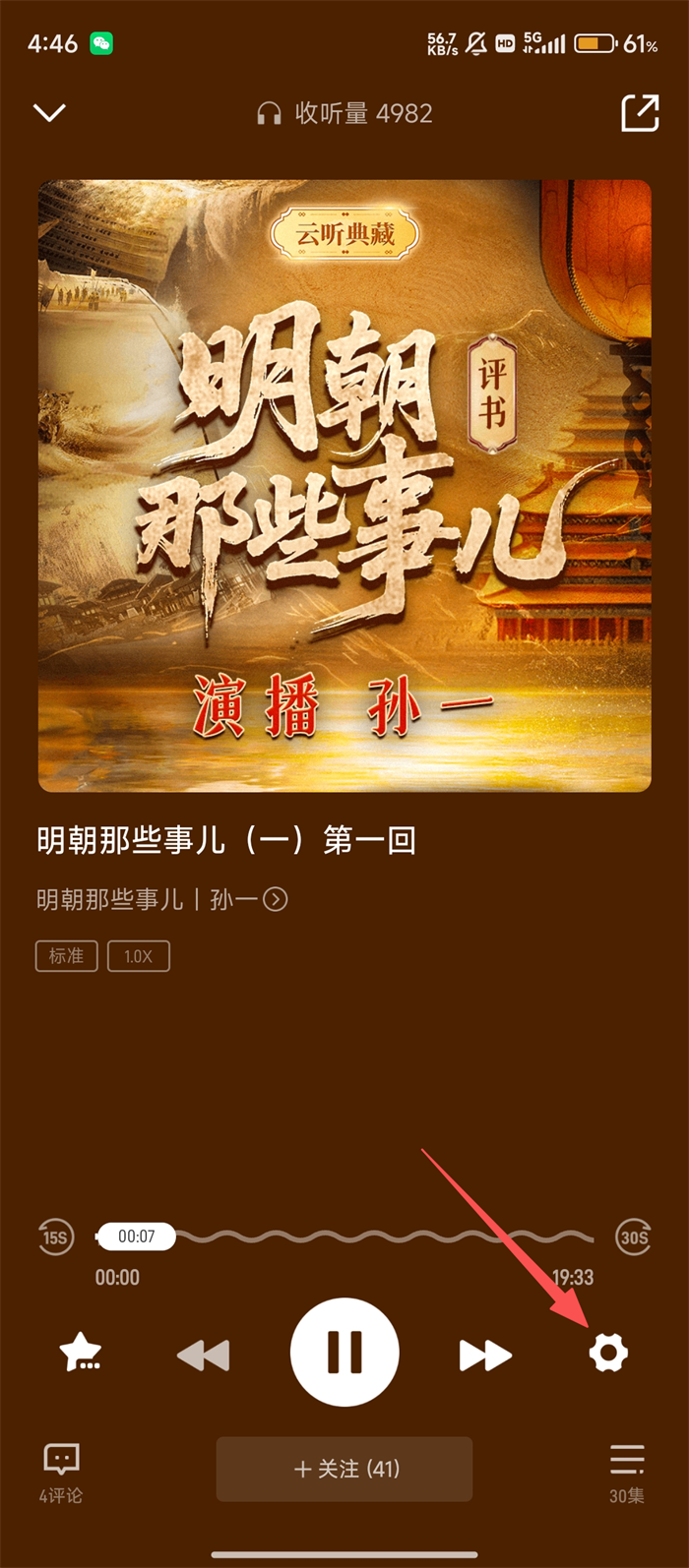Add the episode to favorites
The width and height of the screenshot is (689, 1568).
[81, 1354]
